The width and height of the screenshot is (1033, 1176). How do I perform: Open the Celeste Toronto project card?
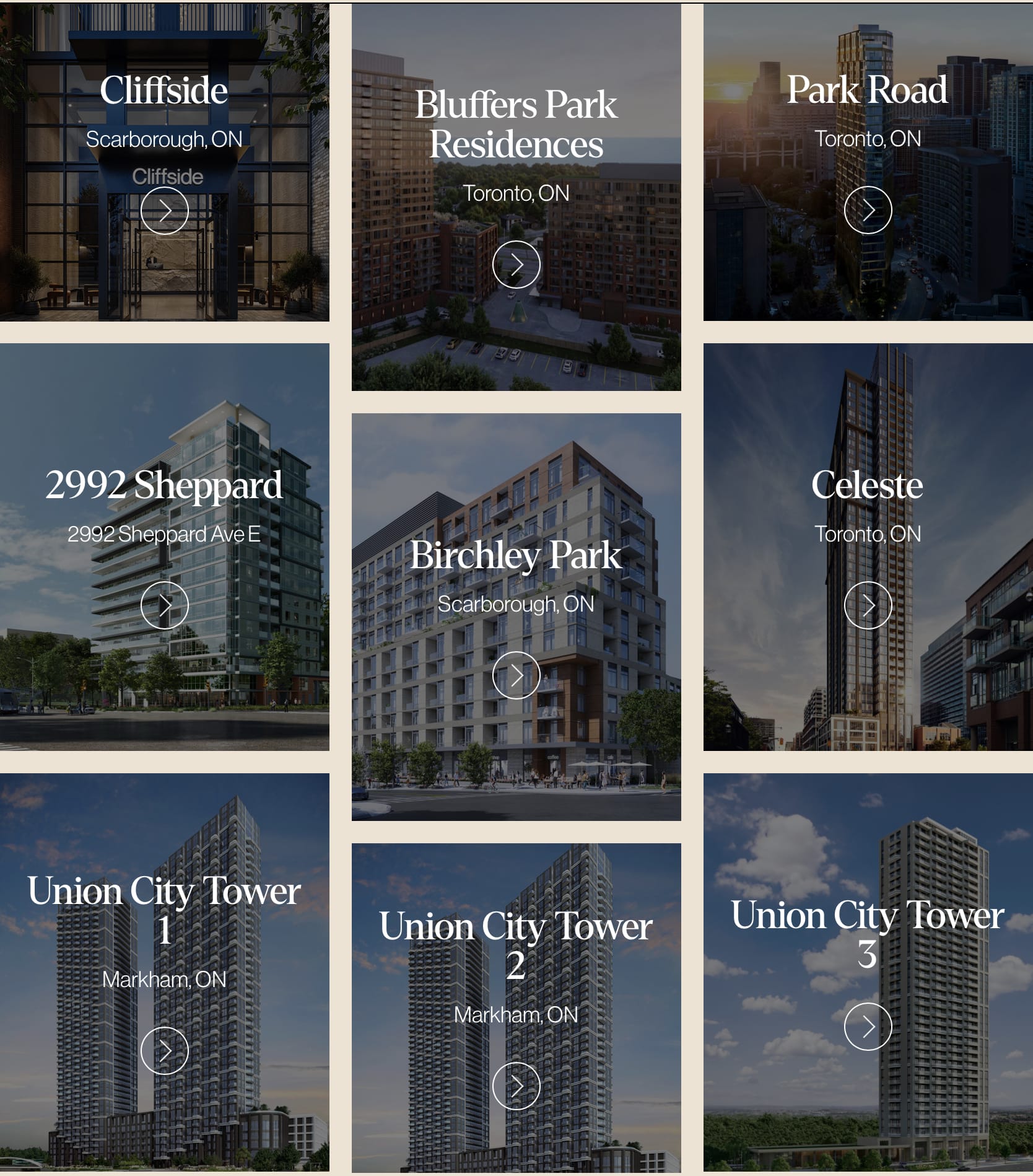[x=867, y=485]
